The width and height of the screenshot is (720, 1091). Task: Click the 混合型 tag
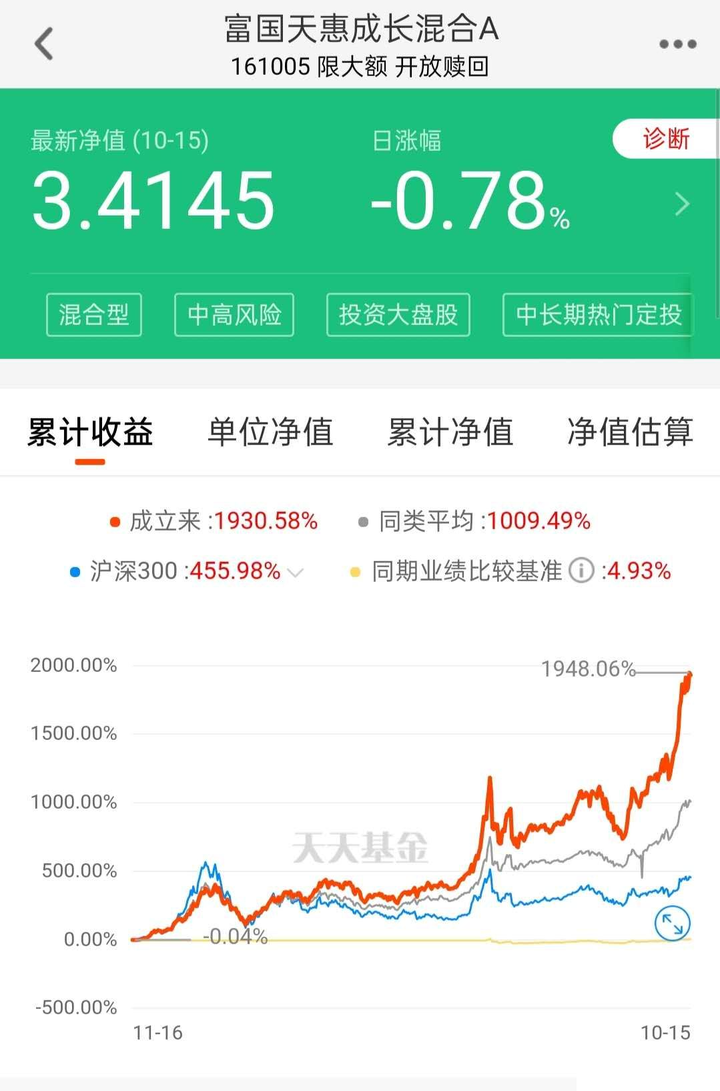pyautogui.click(x=94, y=315)
